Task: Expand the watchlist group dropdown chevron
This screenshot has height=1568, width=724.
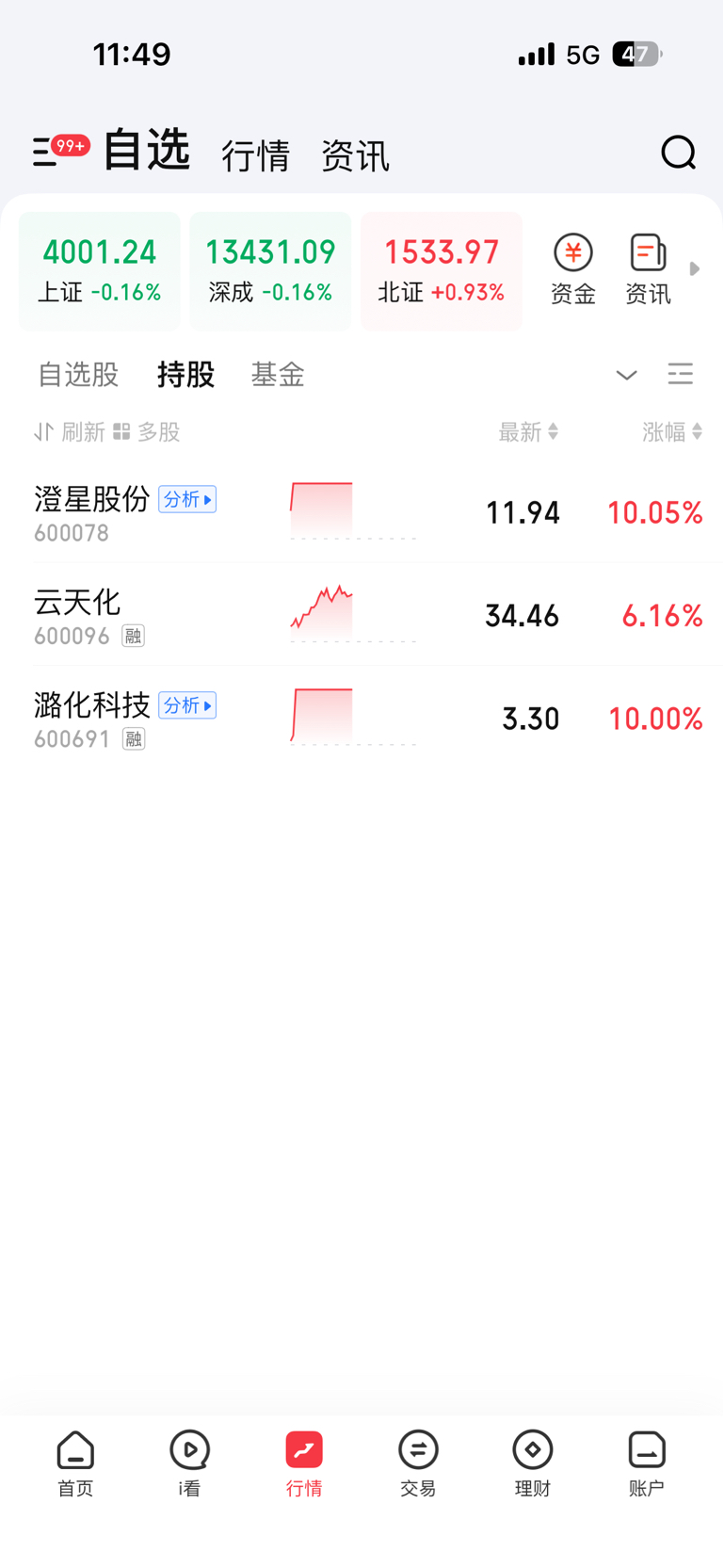Action: click(x=626, y=375)
